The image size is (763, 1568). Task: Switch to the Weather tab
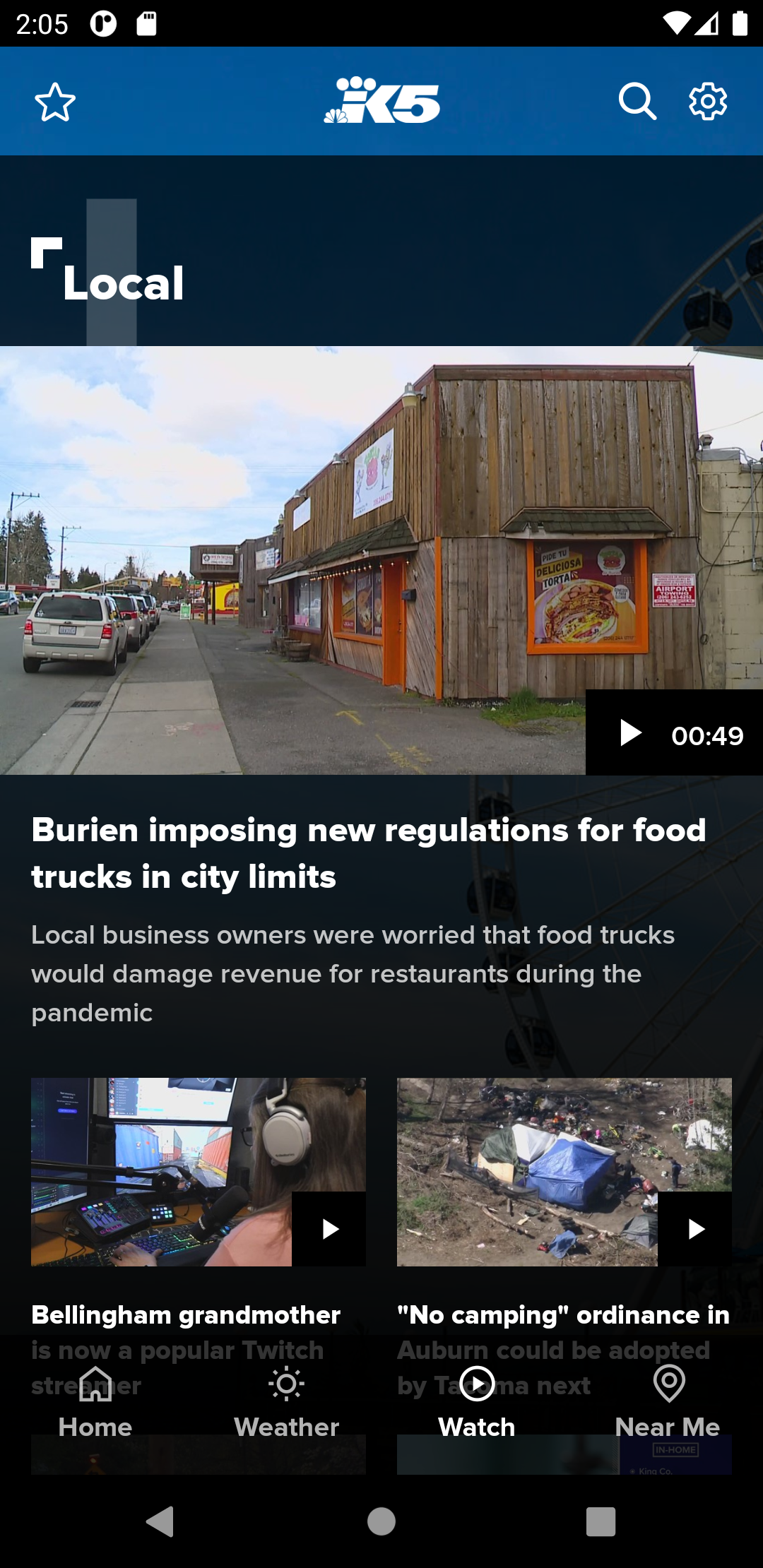286,1402
